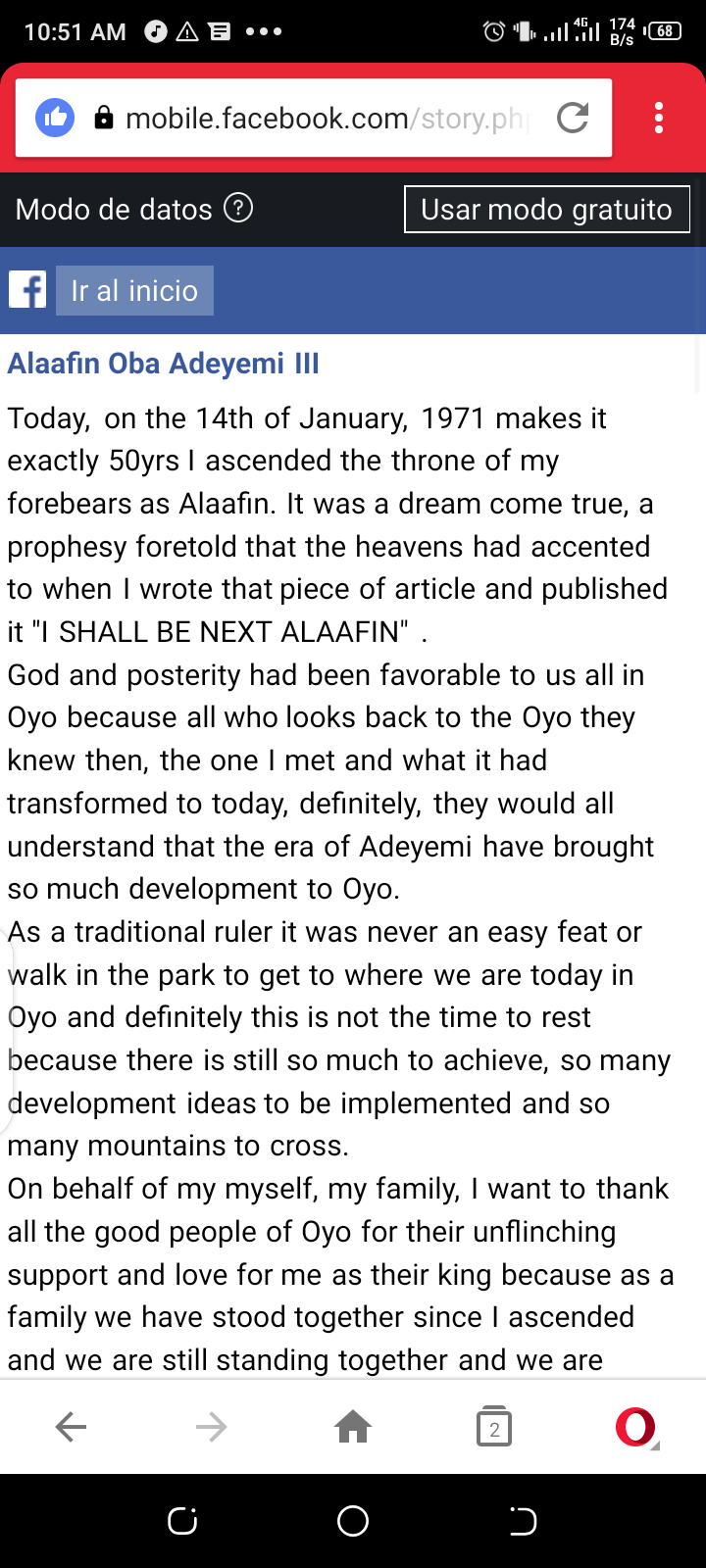Tap the system home button
The image size is (706, 1568).
click(353, 1521)
